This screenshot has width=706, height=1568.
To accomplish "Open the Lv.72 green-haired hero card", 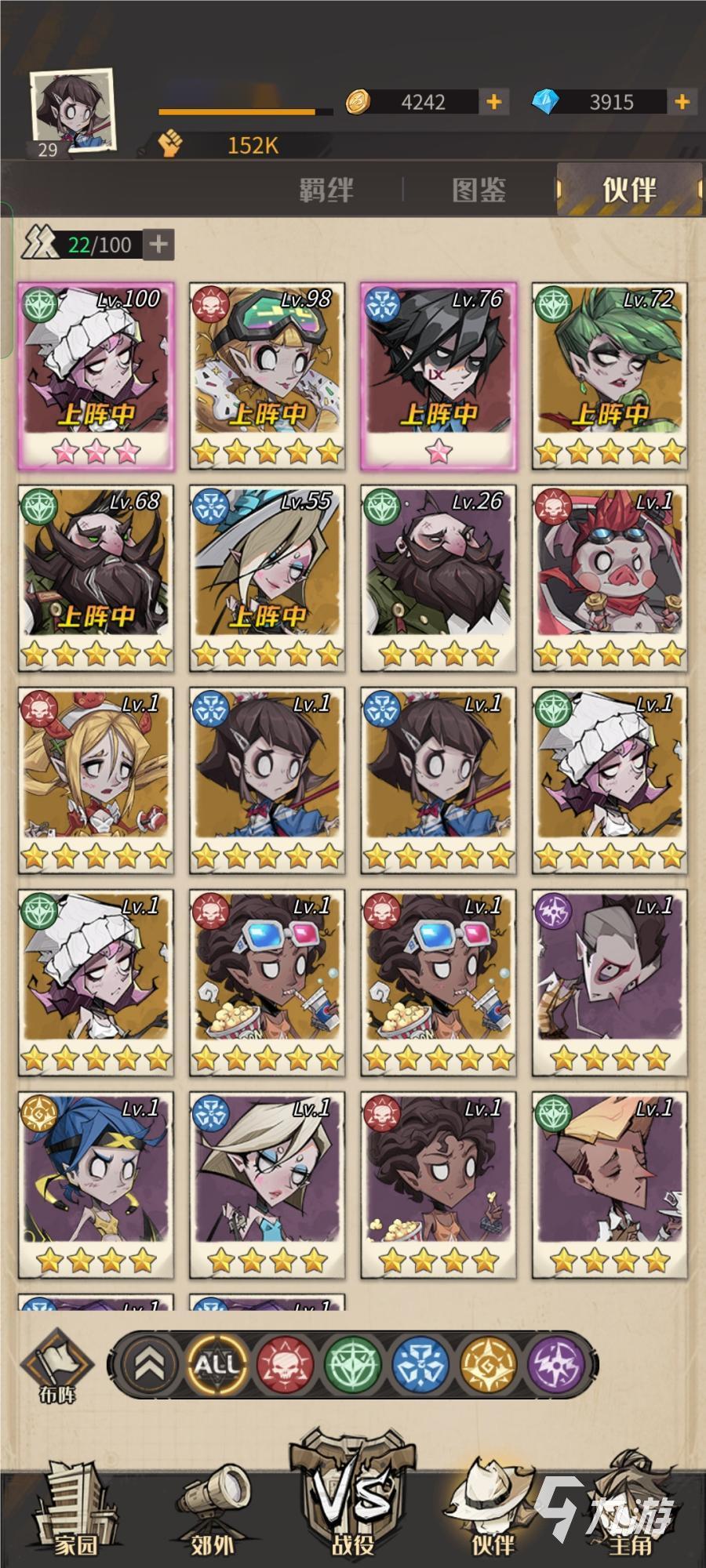I will pos(610,376).
